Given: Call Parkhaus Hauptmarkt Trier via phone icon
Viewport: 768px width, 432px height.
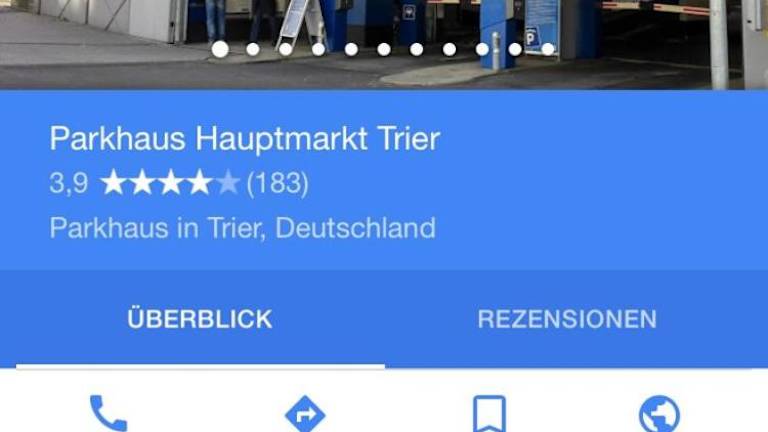Looking at the screenshot, I should 108,413.
